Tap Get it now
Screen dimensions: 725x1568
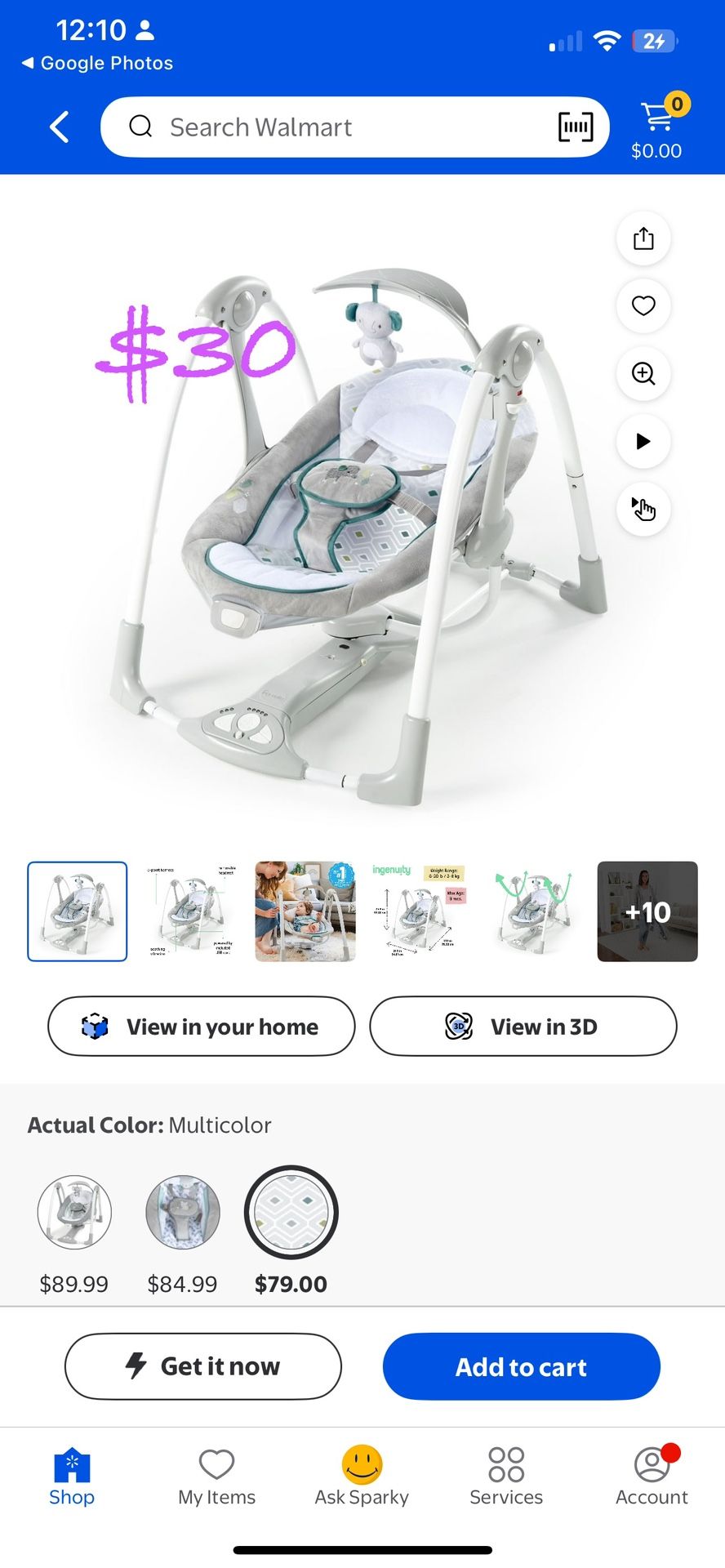pos(203,1366)
